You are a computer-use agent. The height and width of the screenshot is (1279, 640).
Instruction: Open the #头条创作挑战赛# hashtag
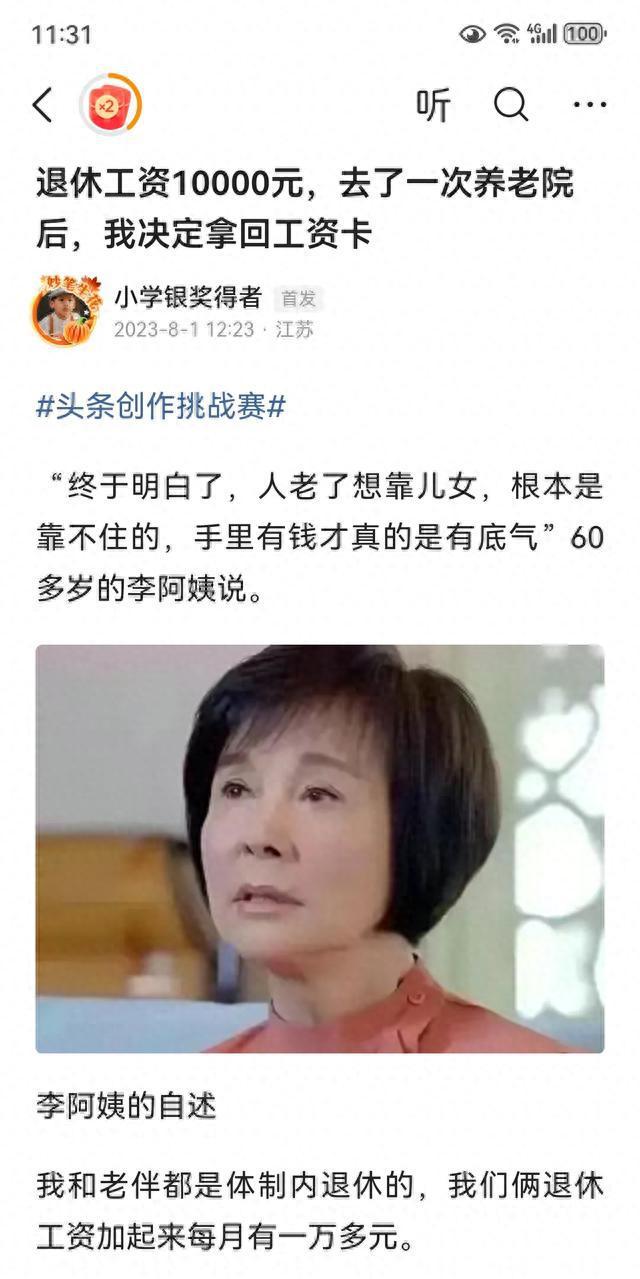tap(161, 407)
